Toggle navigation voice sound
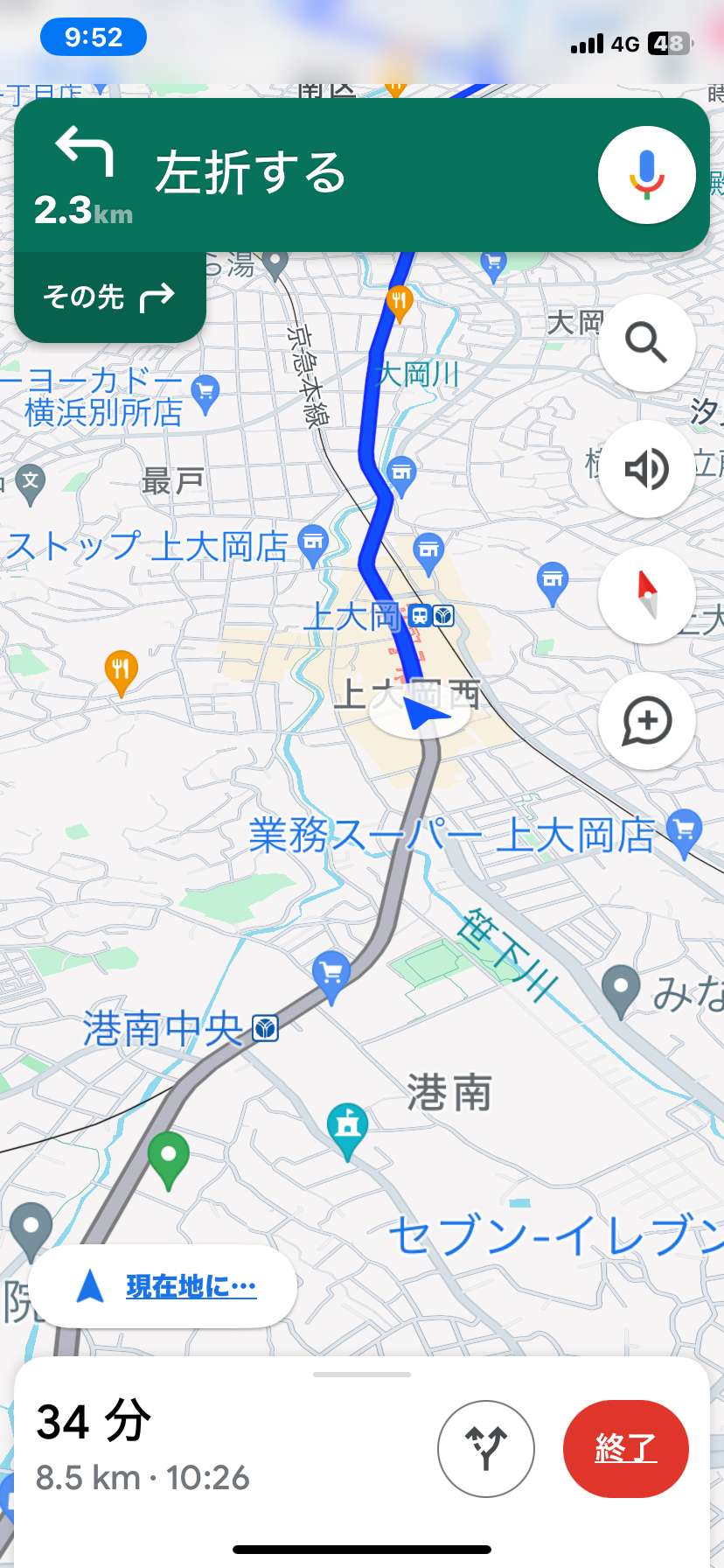The image size is (724, 1568). click(646, 469)
